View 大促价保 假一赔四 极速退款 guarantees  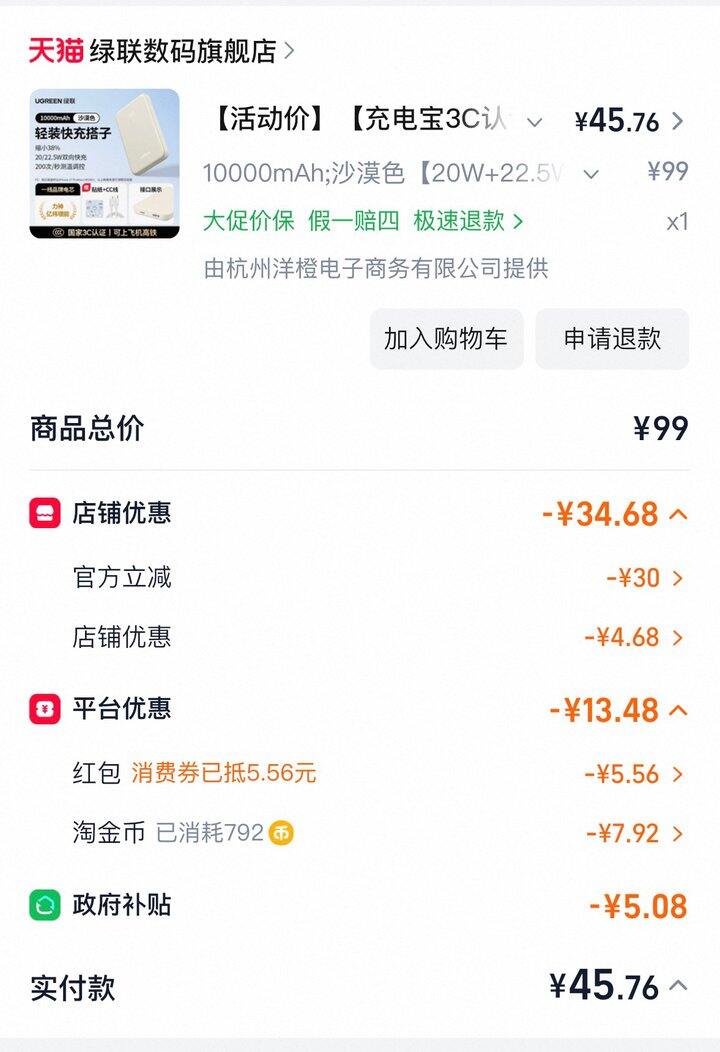[363, 221]
